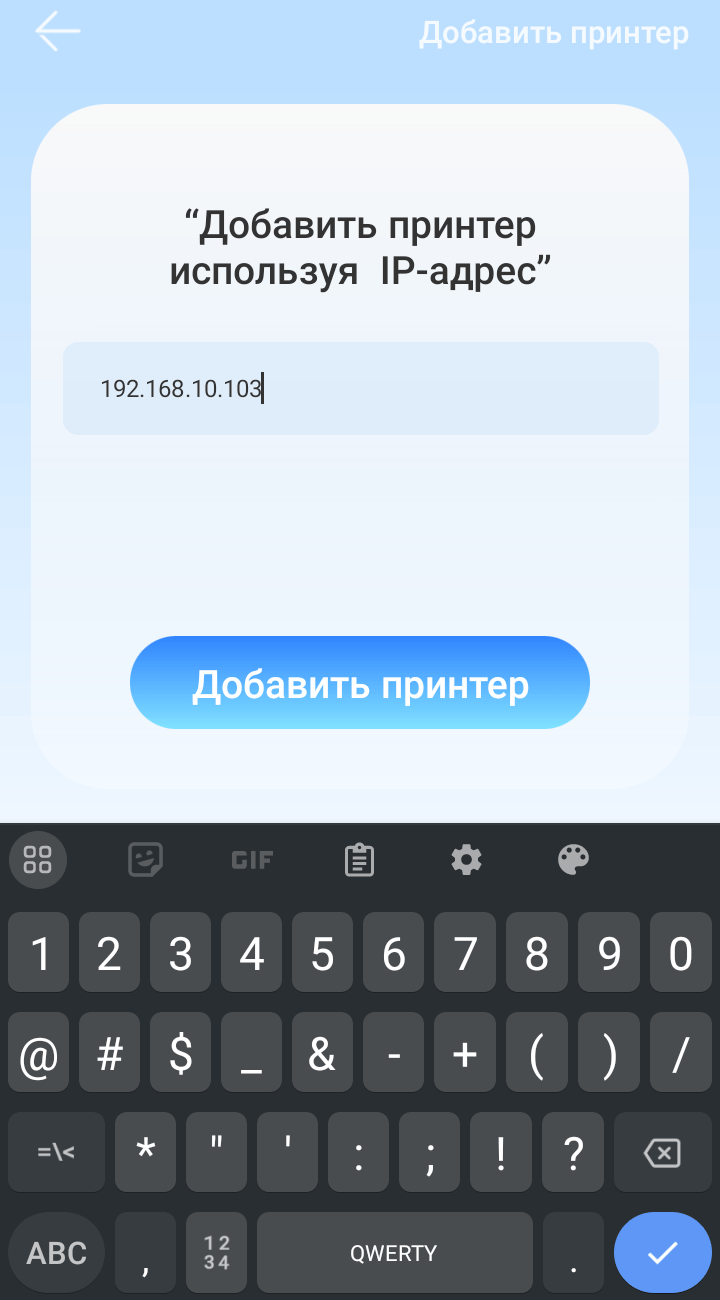Open the keyboard theme palette
This screenshot has width=720, height=1300.
(x=573, y=859)
